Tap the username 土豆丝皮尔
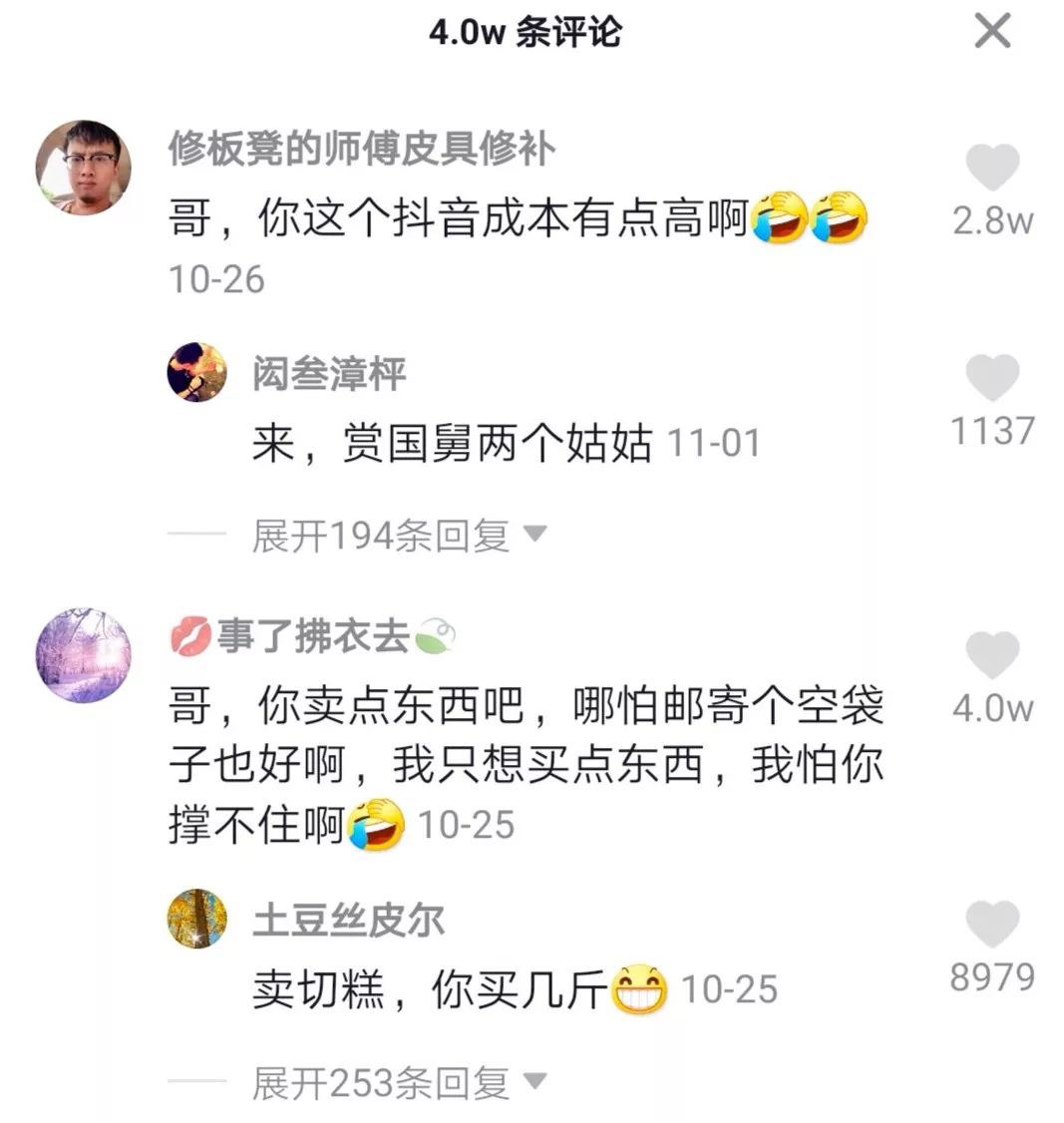Viewport: 1064px width, 1123px height. [349, 920]
